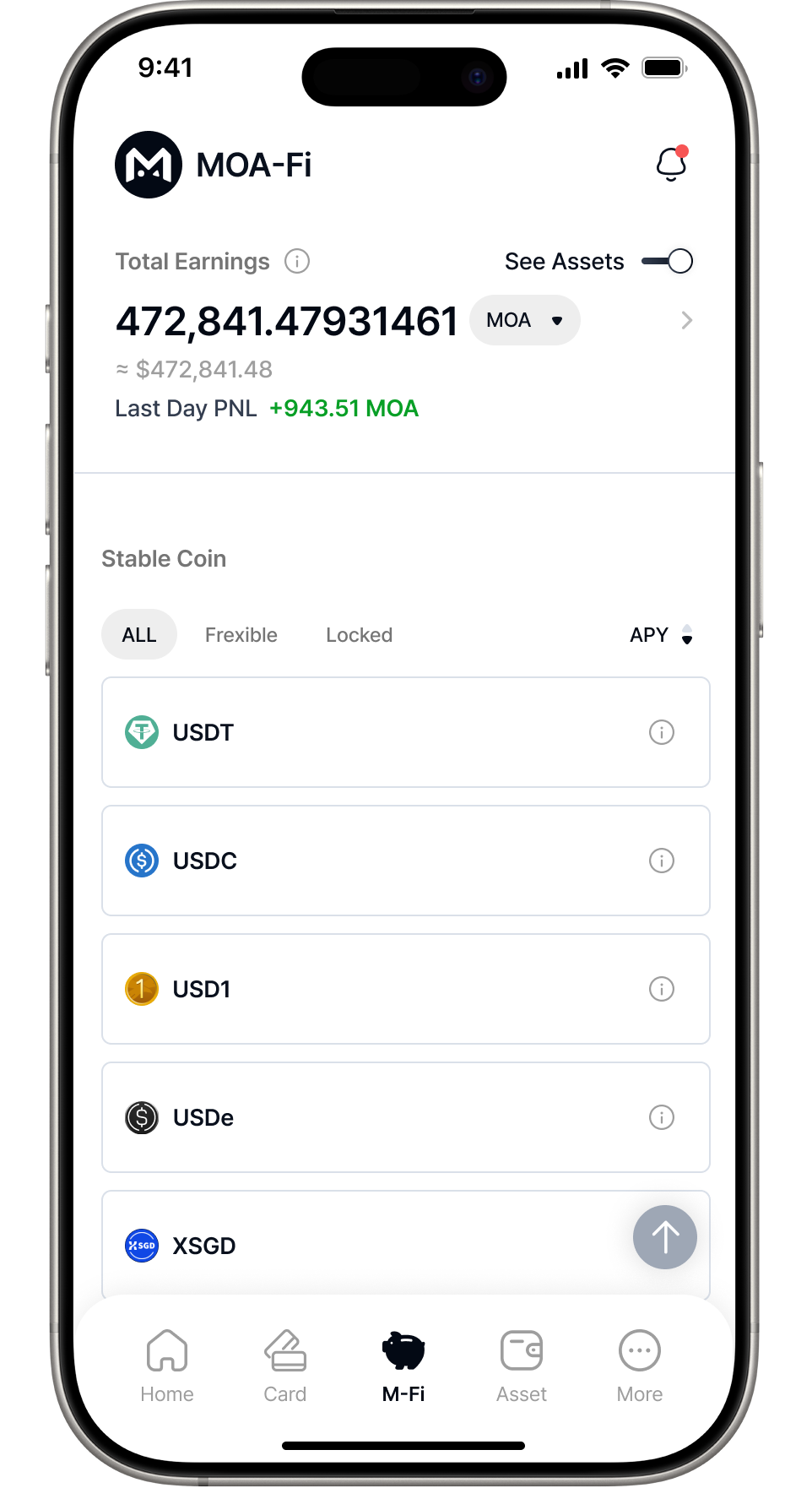Viewport: 812px width, 1488px height.
Task: Open the More tab
Action: tap(640, 1366)
